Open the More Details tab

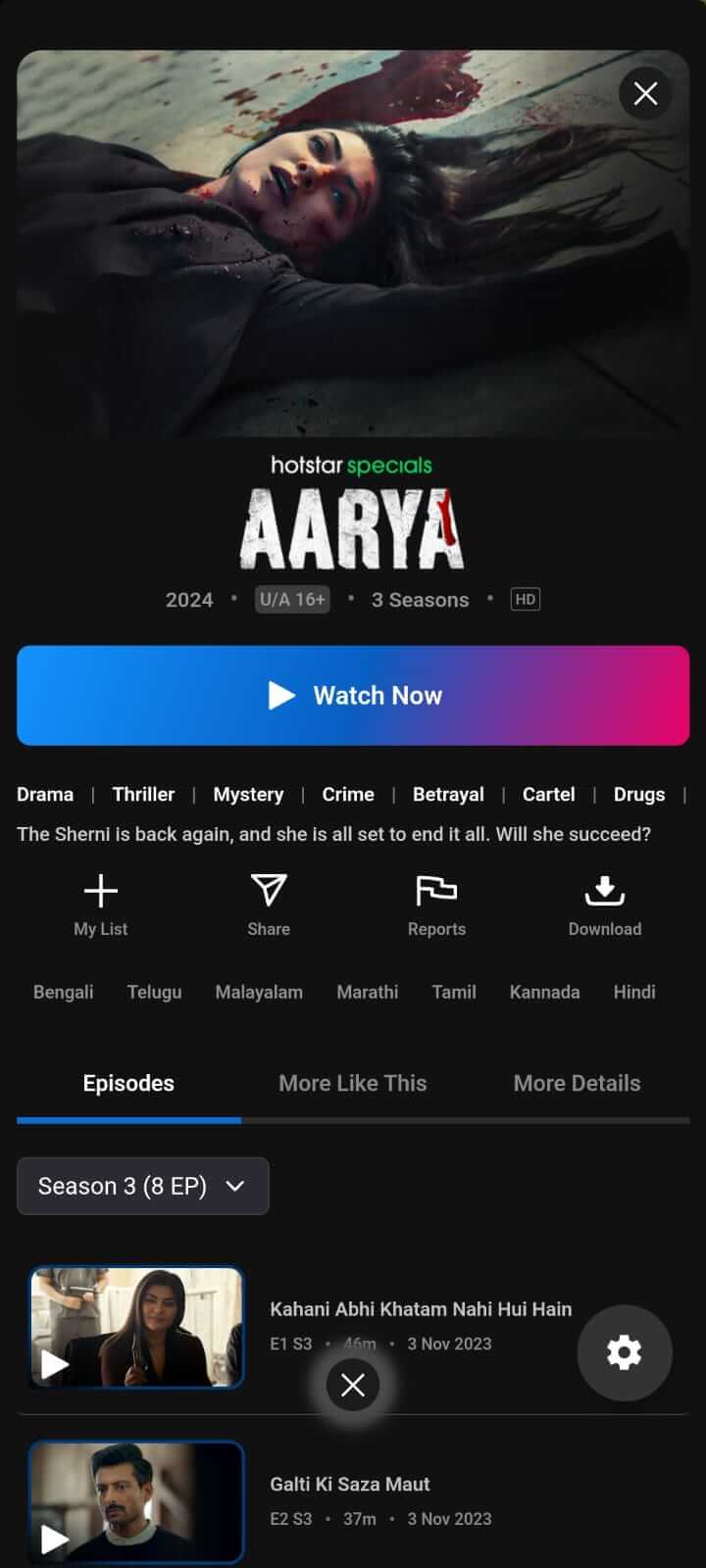coord(577,1083)
